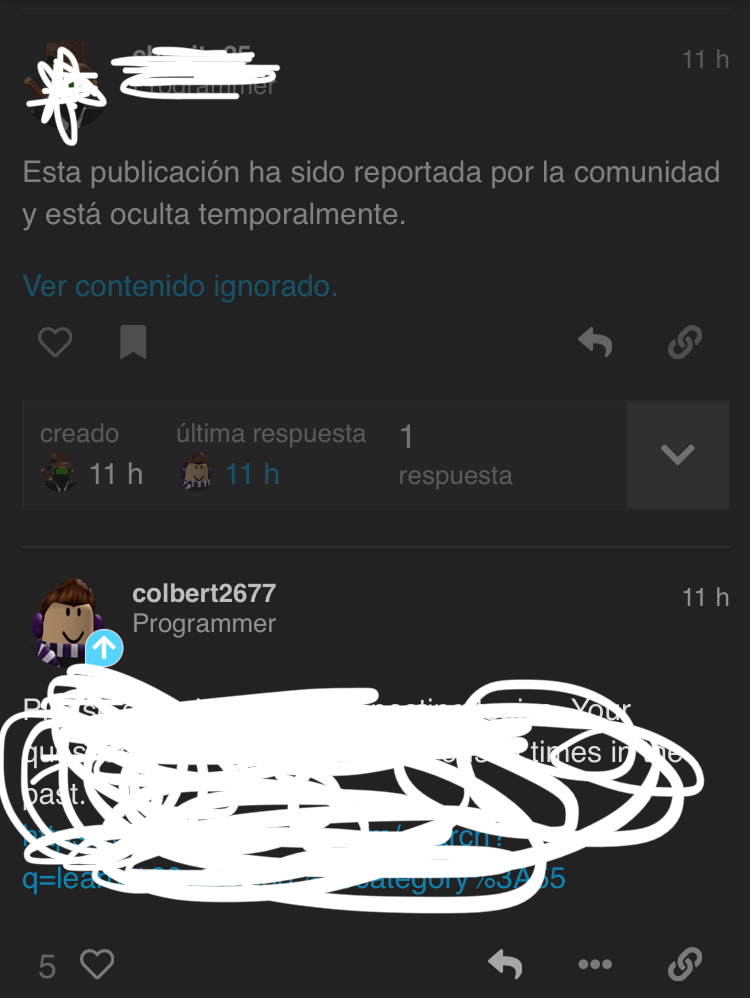The height and width of the screenshot is (998, 750).
Task: Show more actions on colbert2677's post
Action: (x=595, y=965)
